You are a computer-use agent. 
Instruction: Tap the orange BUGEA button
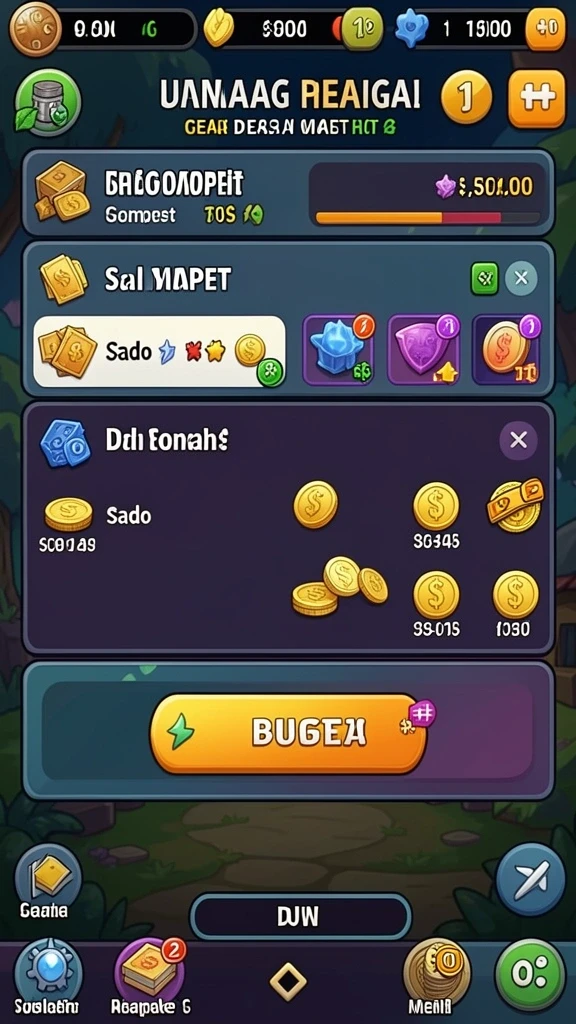[x=288, y=733]
